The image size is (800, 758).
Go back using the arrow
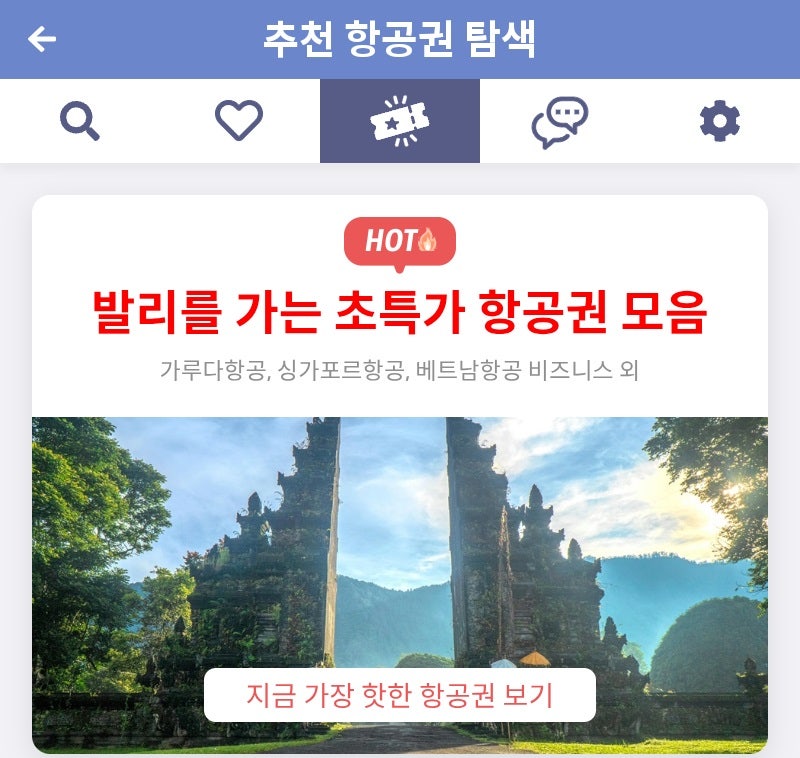click(42, 39)
